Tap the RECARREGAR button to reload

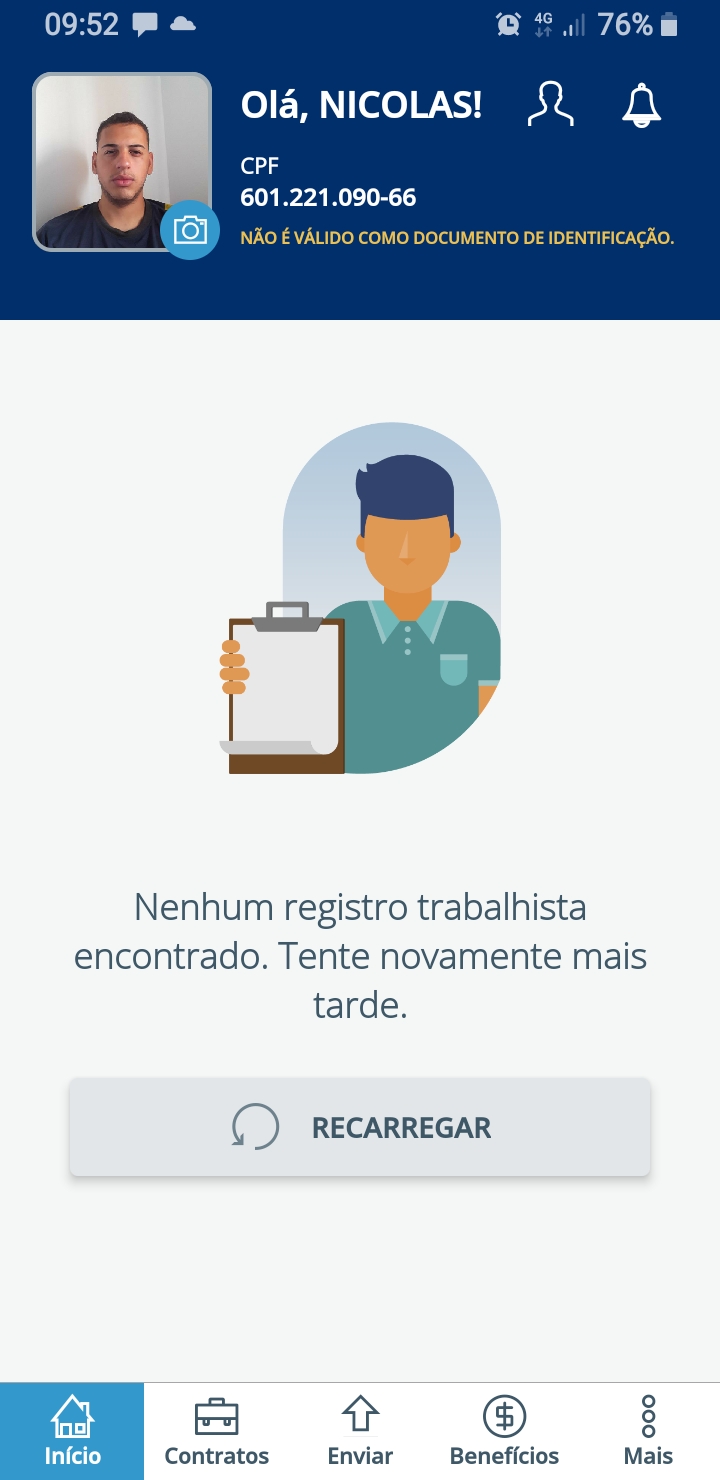tap(360, 1127)
